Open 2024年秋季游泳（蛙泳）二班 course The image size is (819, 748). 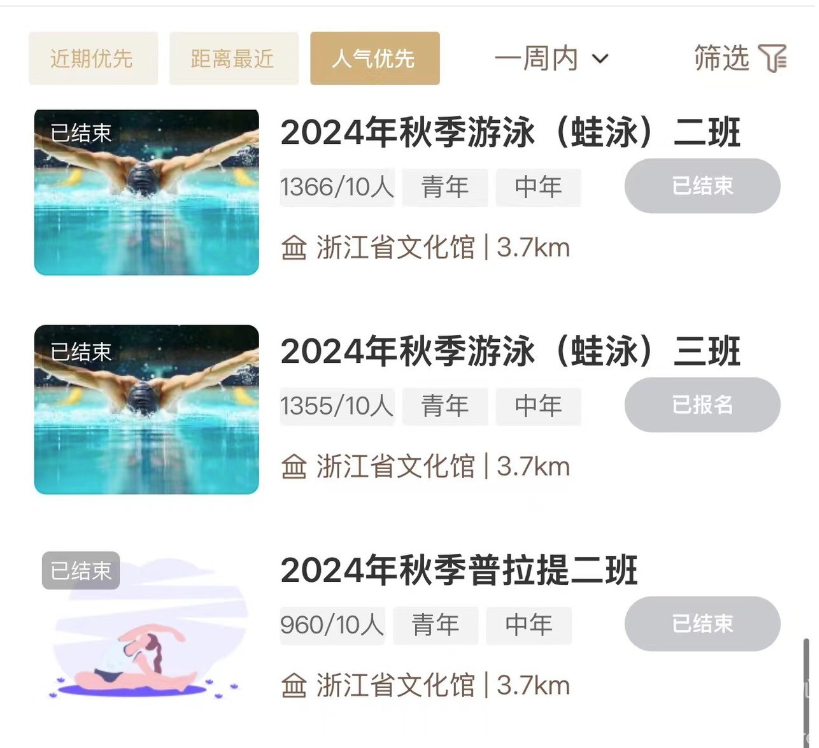point(510,133)
